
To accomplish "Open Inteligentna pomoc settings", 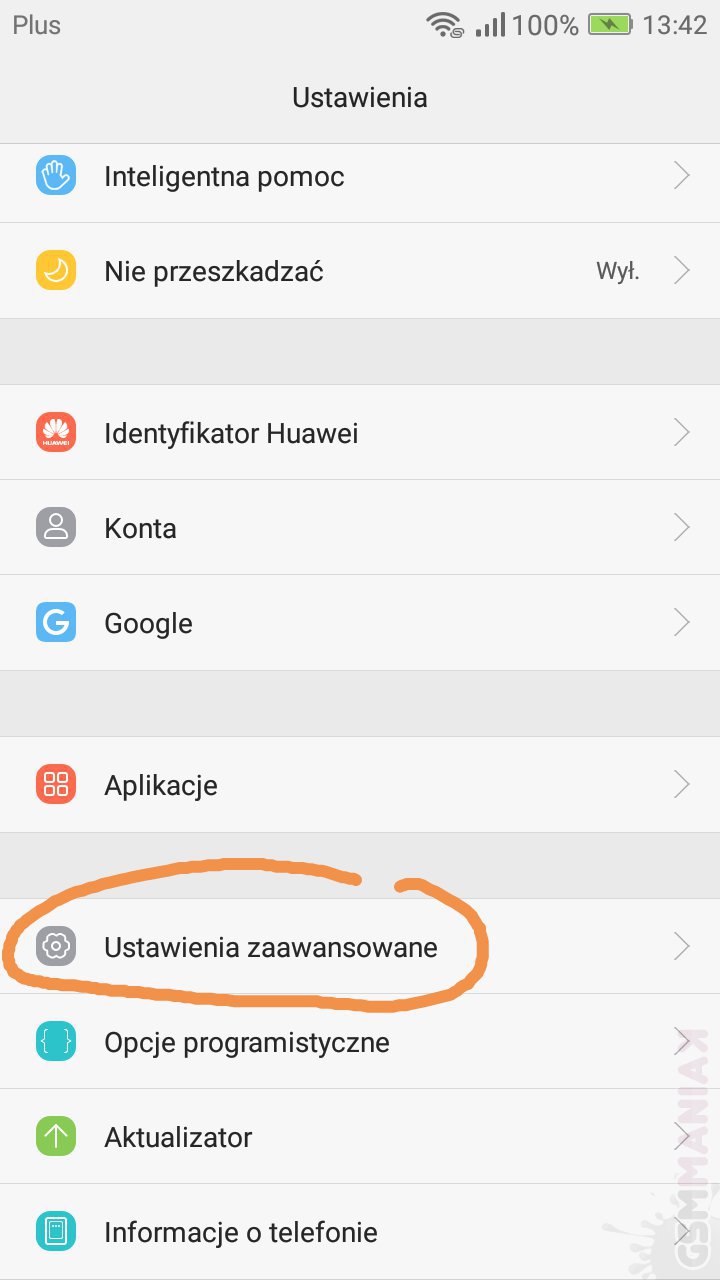I will [224, 177].
